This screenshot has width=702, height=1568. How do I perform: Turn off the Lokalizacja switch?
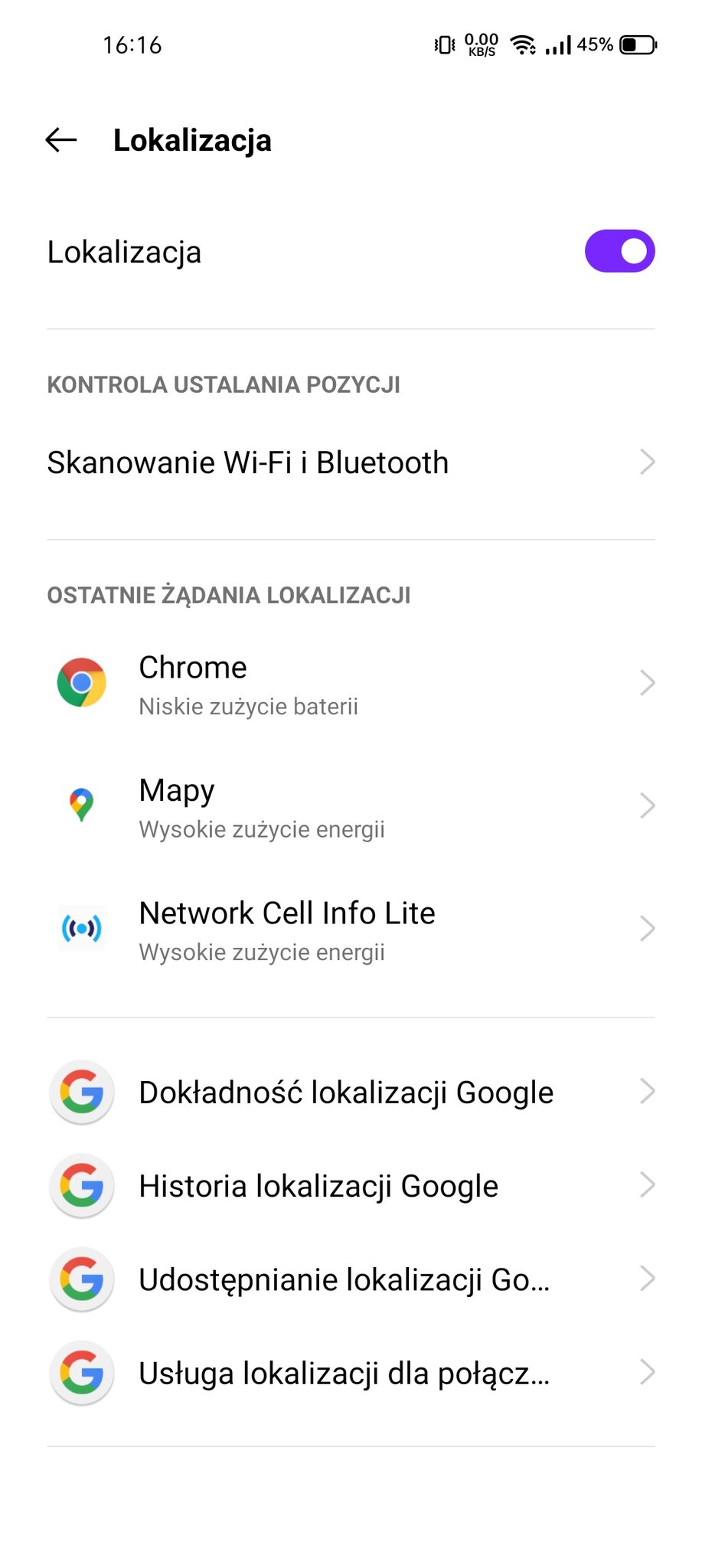pyautogui.click(x=619, y=251)
